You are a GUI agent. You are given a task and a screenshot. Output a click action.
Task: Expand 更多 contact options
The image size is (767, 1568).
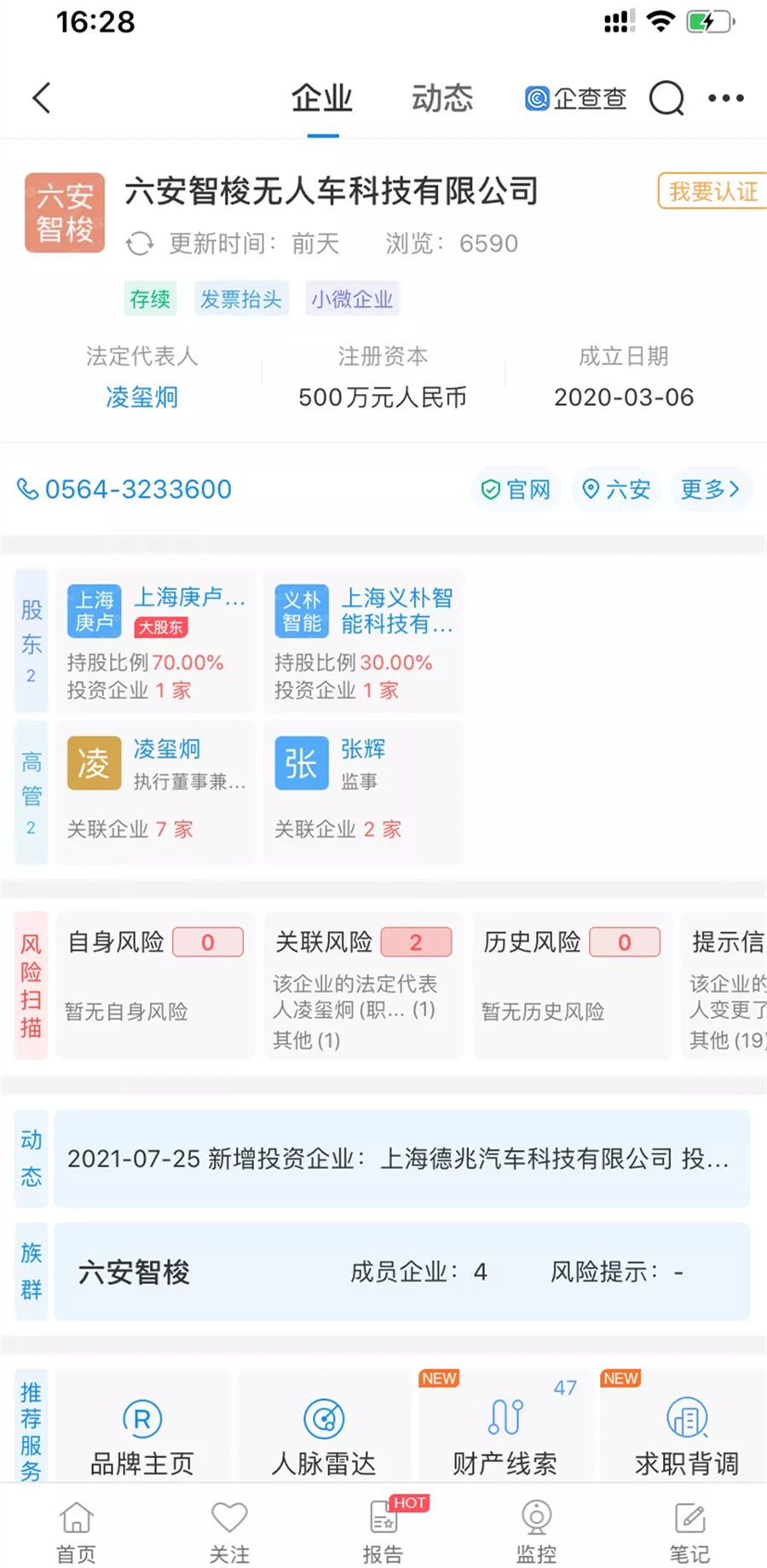[710, 489]
